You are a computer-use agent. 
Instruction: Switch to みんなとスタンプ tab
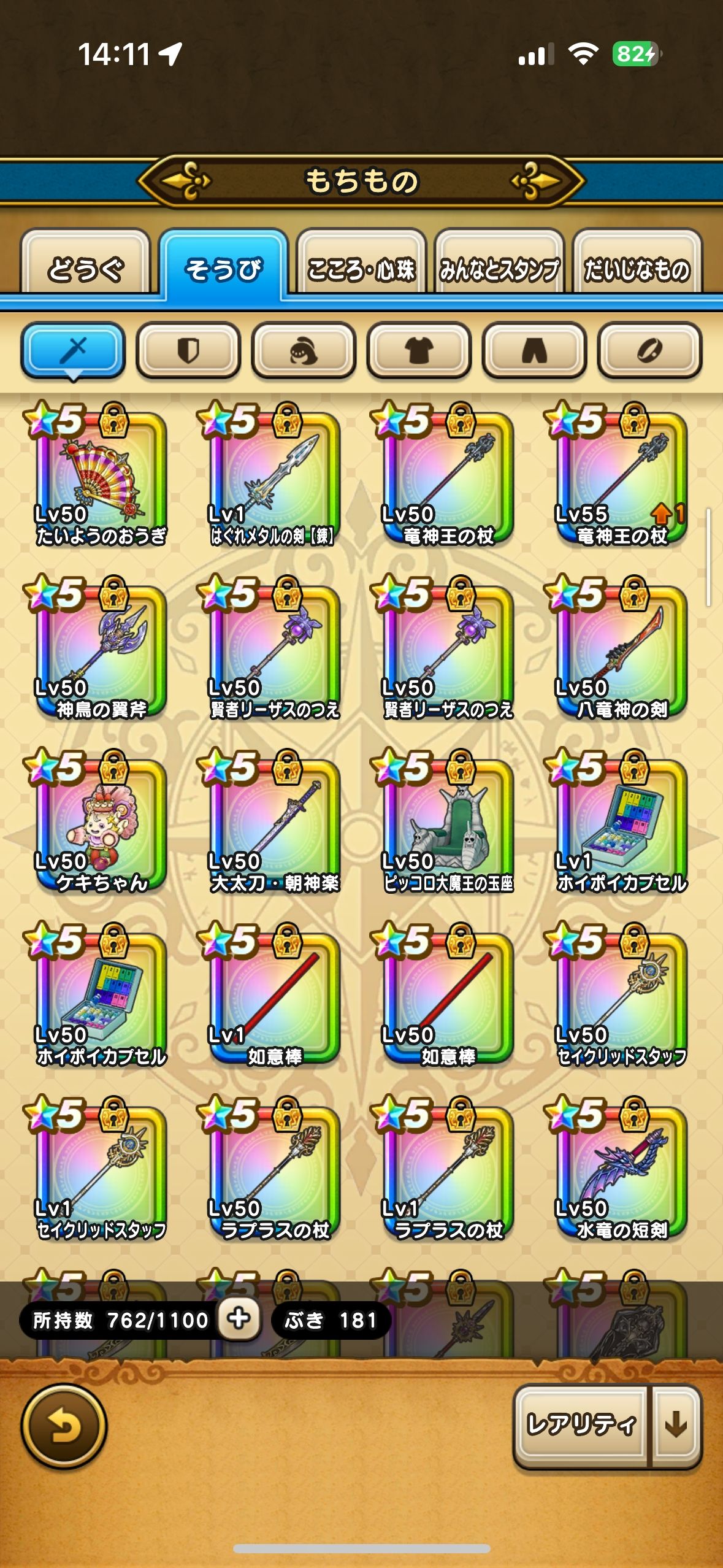point(499,267)
